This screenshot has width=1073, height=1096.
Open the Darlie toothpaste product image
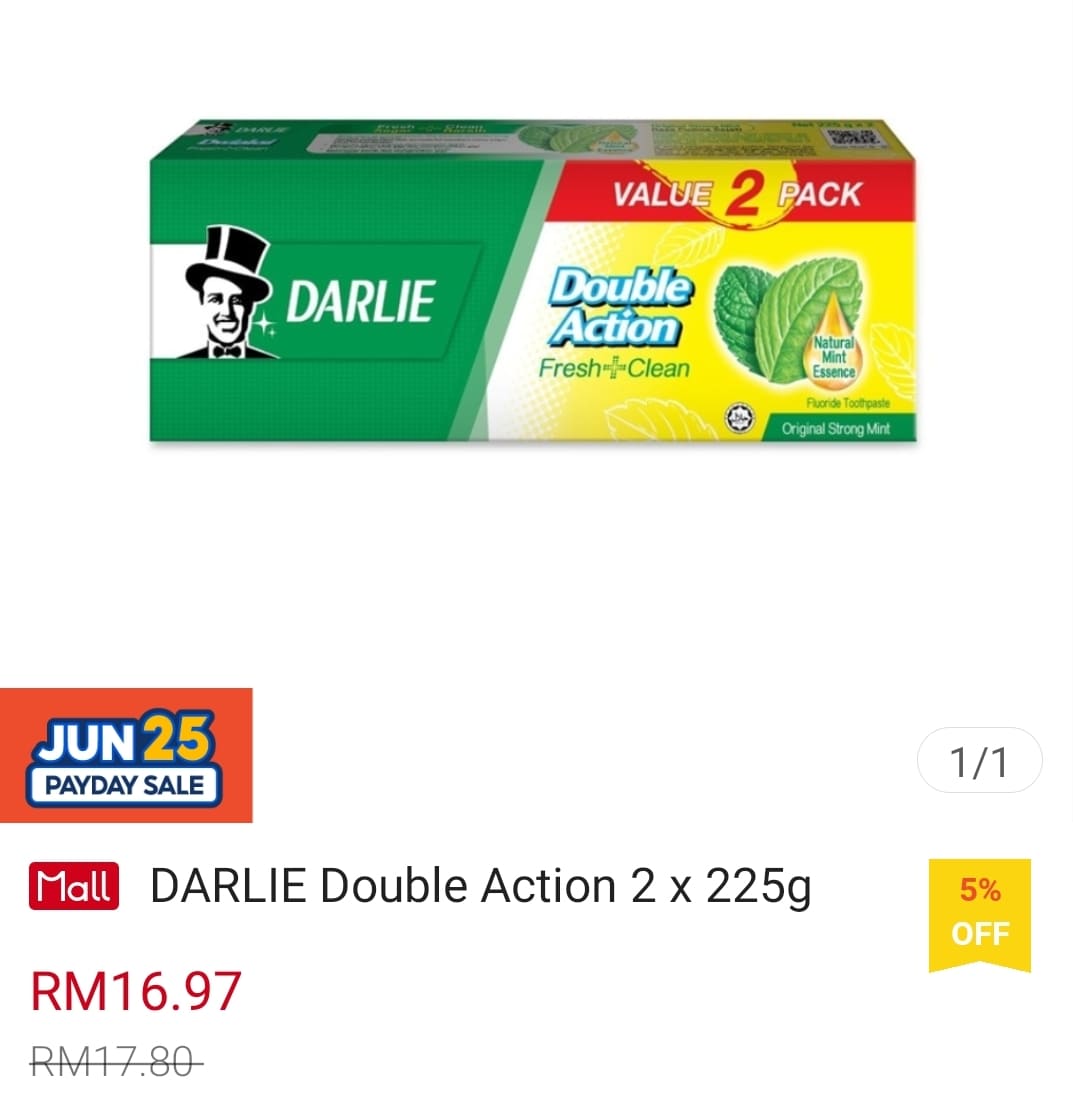tap(534, 285)
